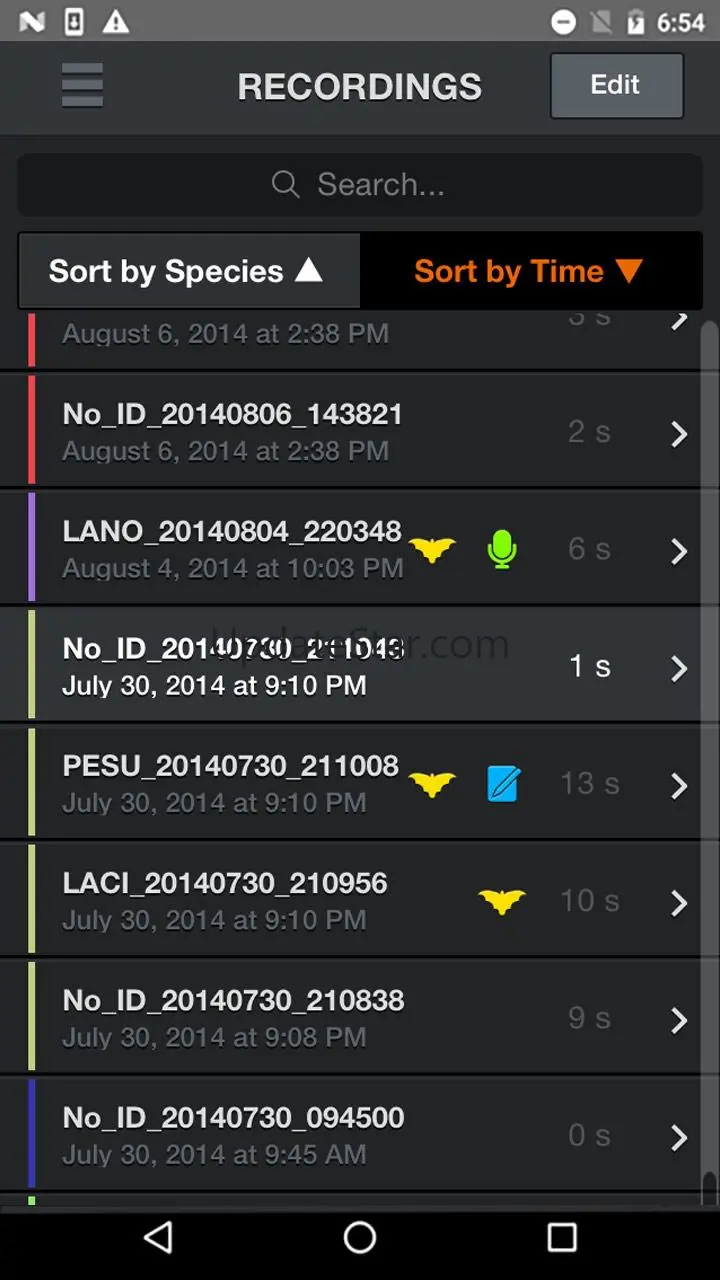Image resolution: width=720 pixels, height=1280 pixels.
Task: Open the 1 s No_ID July 30 9:10 PM recording
Action: (x=360, y=665)
